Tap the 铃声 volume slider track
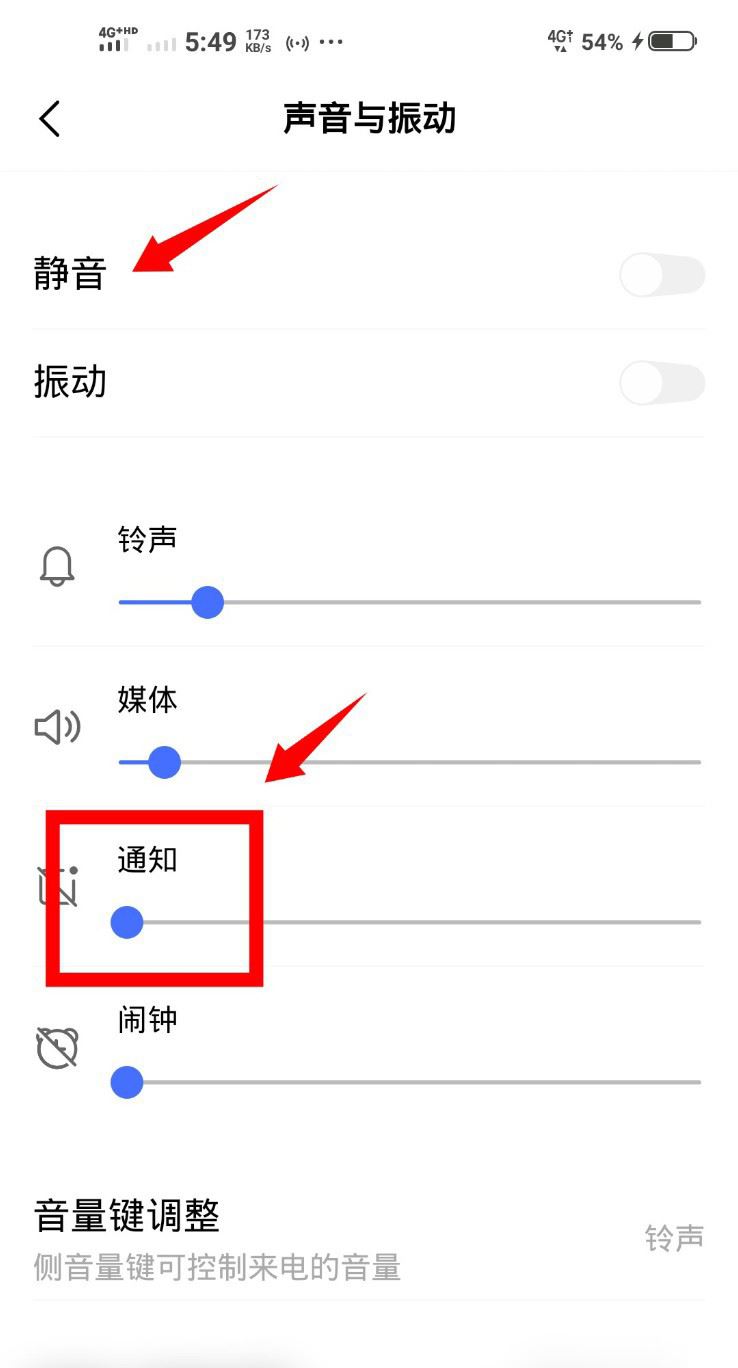Image resolution: width=738 pixels, height=1368 pixels. click(410, 603)
